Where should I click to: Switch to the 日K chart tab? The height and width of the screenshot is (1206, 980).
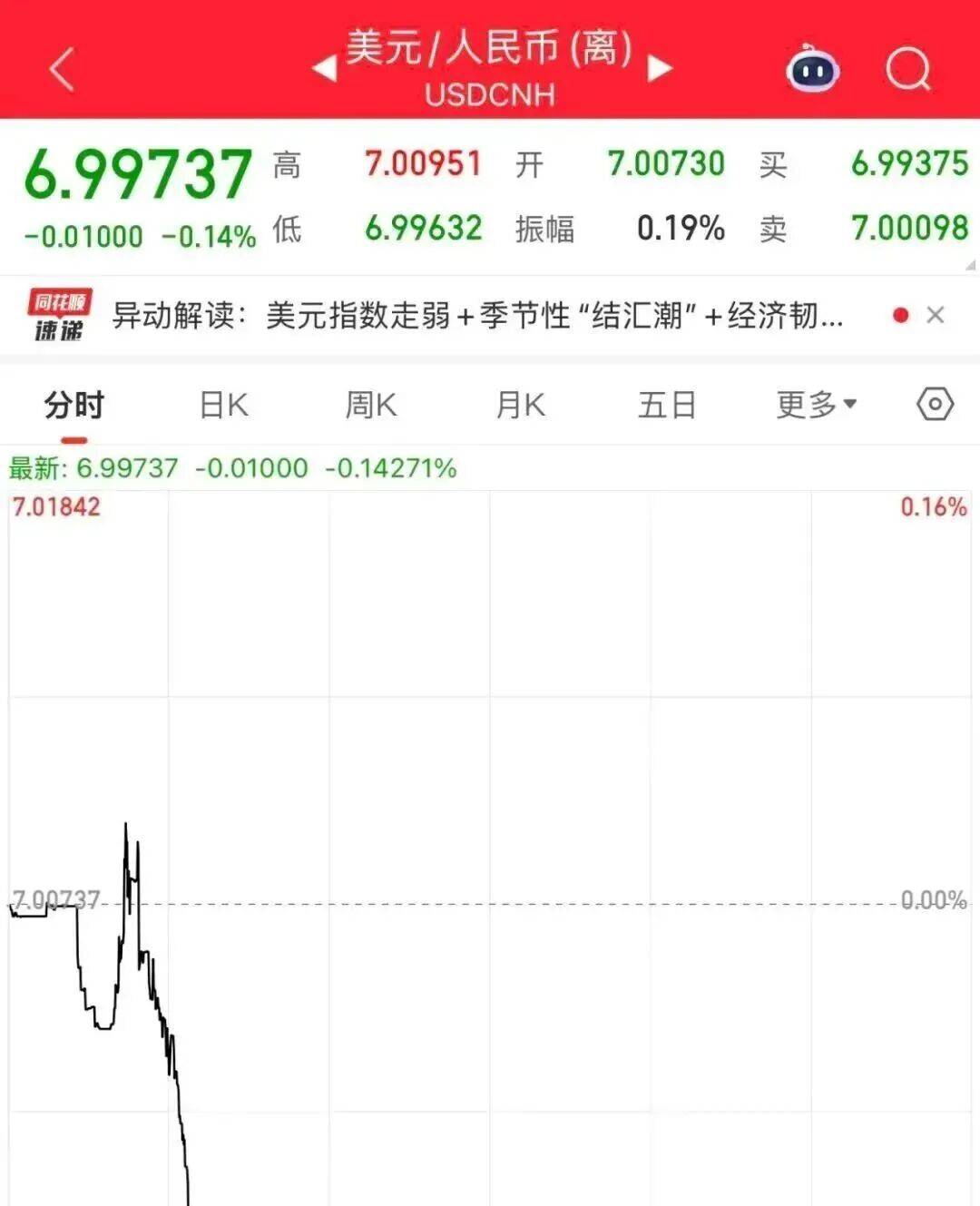223,405
